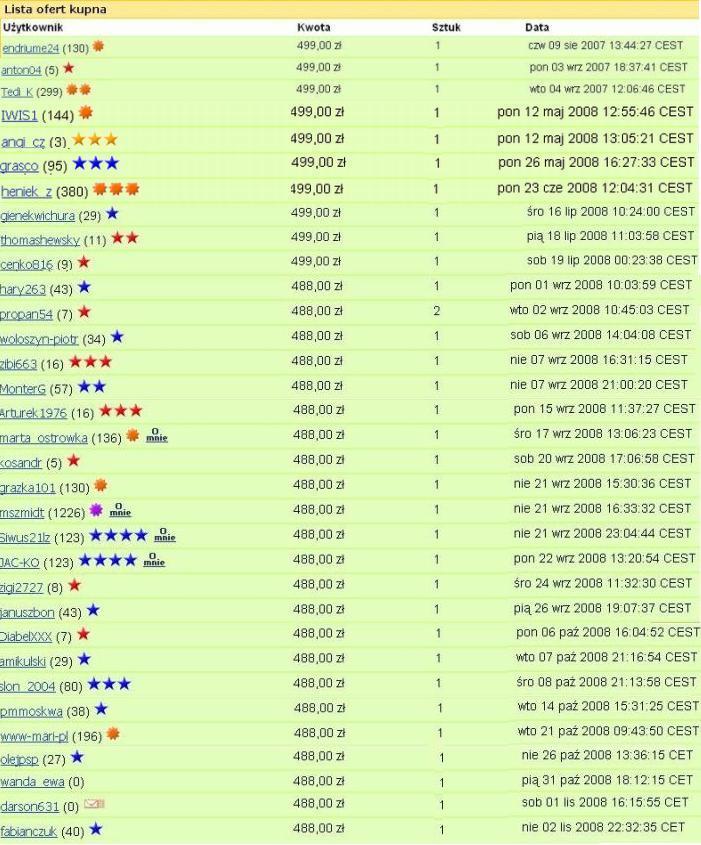
Task: Open heniek_z user link
Action: (27, 190)
